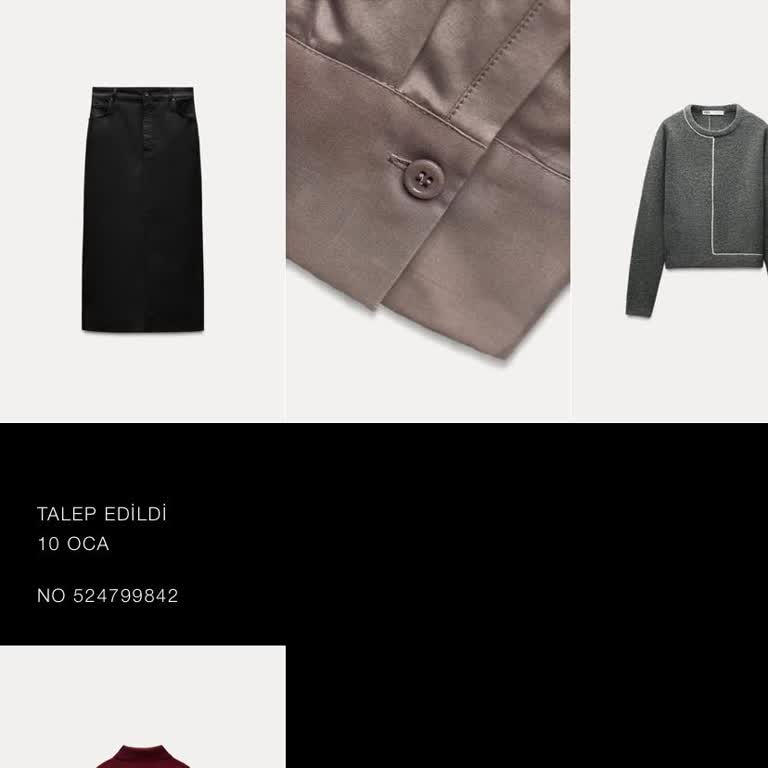Image resolution: width=768 pixels, height=768 pixels.
Task: Open order NO 524799842 details
Action: click(108, 595)
